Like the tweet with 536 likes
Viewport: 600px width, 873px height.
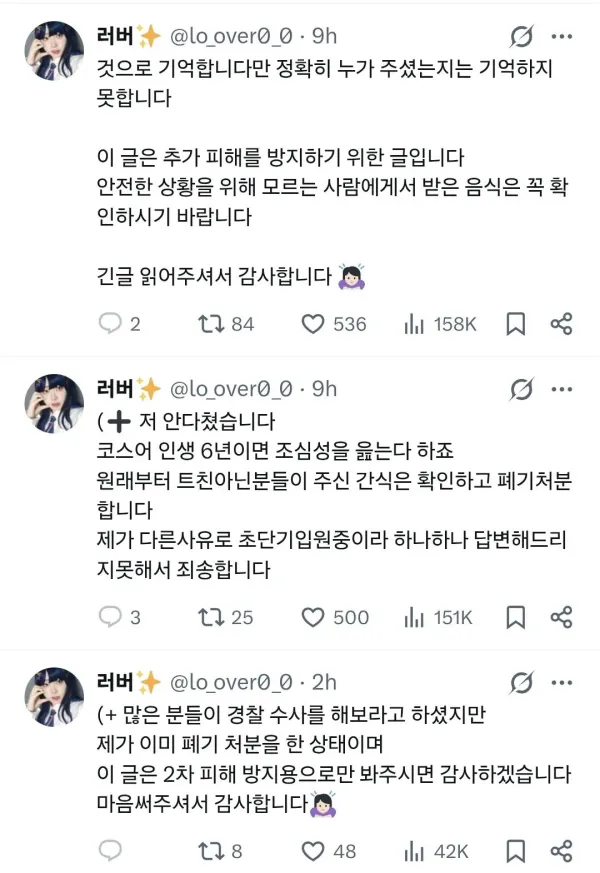pos(314,323)
